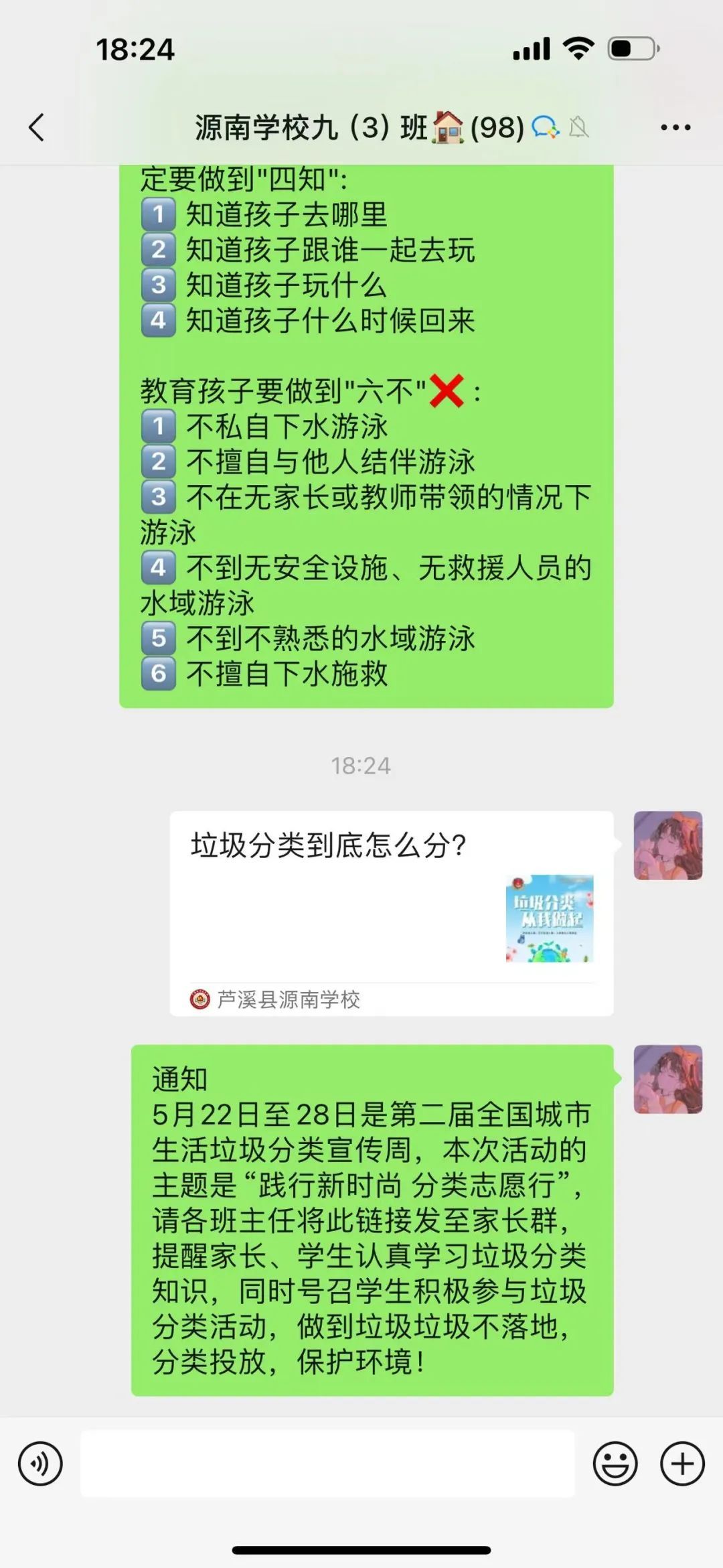Open the group chat overflow menu

coord(675,127)
